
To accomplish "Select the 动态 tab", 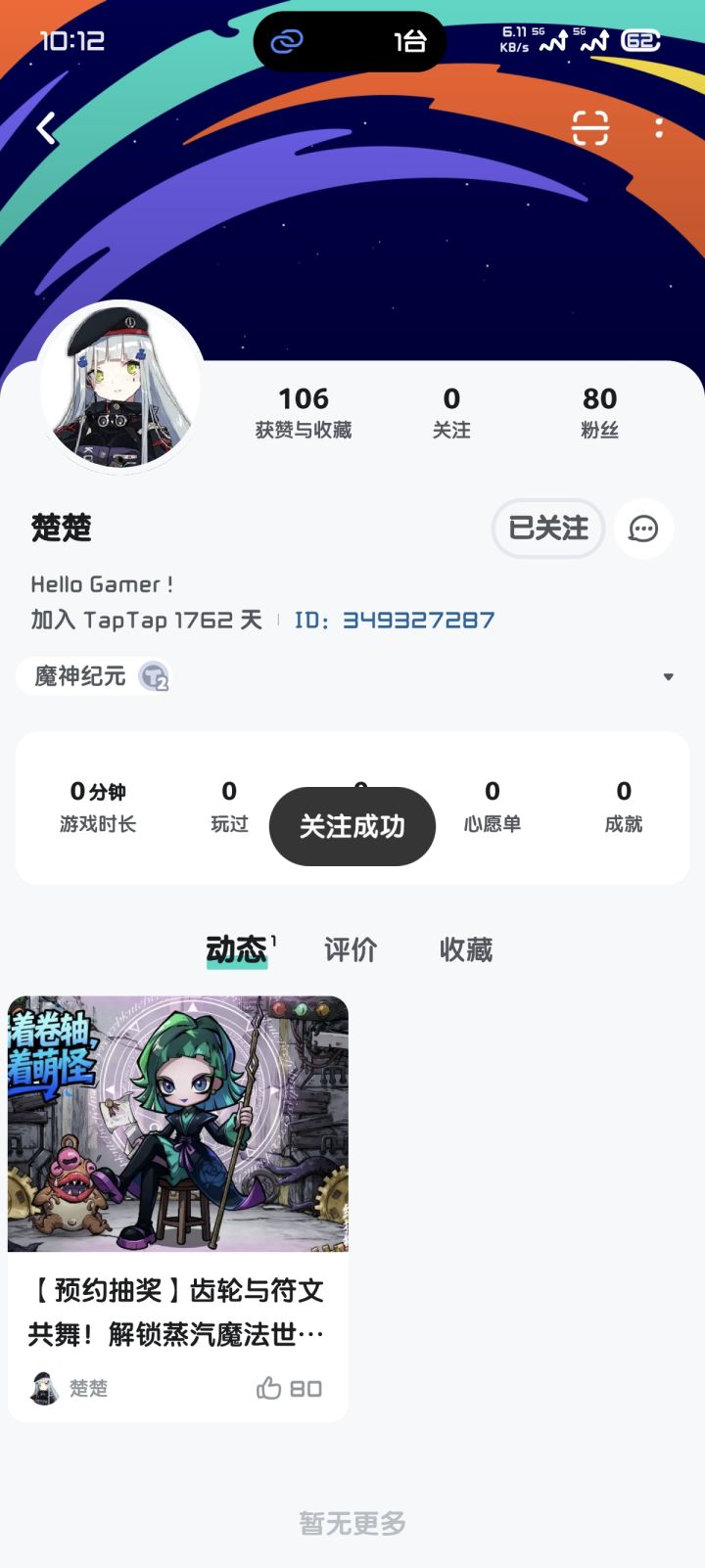I will pyautogui.click(x=235, y=947).
